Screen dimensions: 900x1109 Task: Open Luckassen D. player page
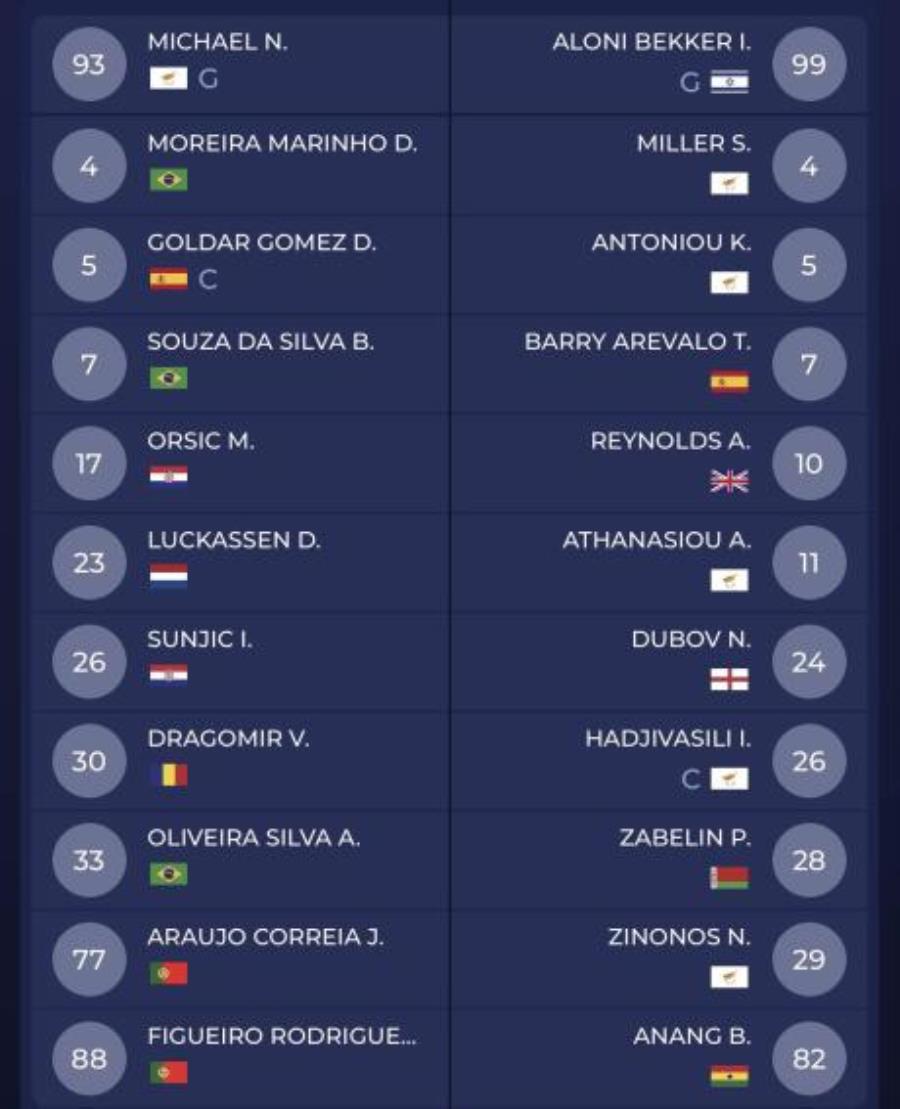233,540
